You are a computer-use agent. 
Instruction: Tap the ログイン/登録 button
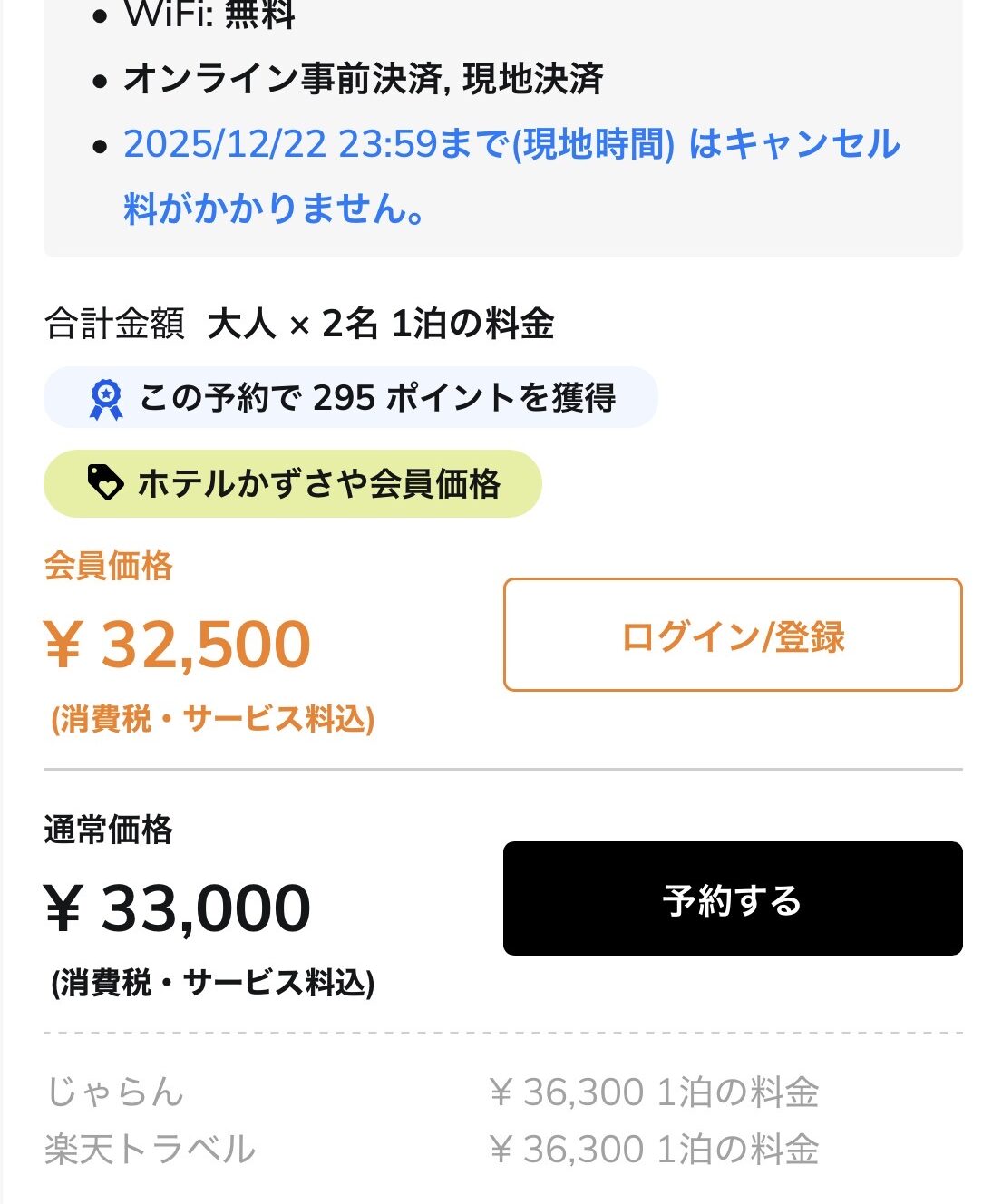click(733, 635)
